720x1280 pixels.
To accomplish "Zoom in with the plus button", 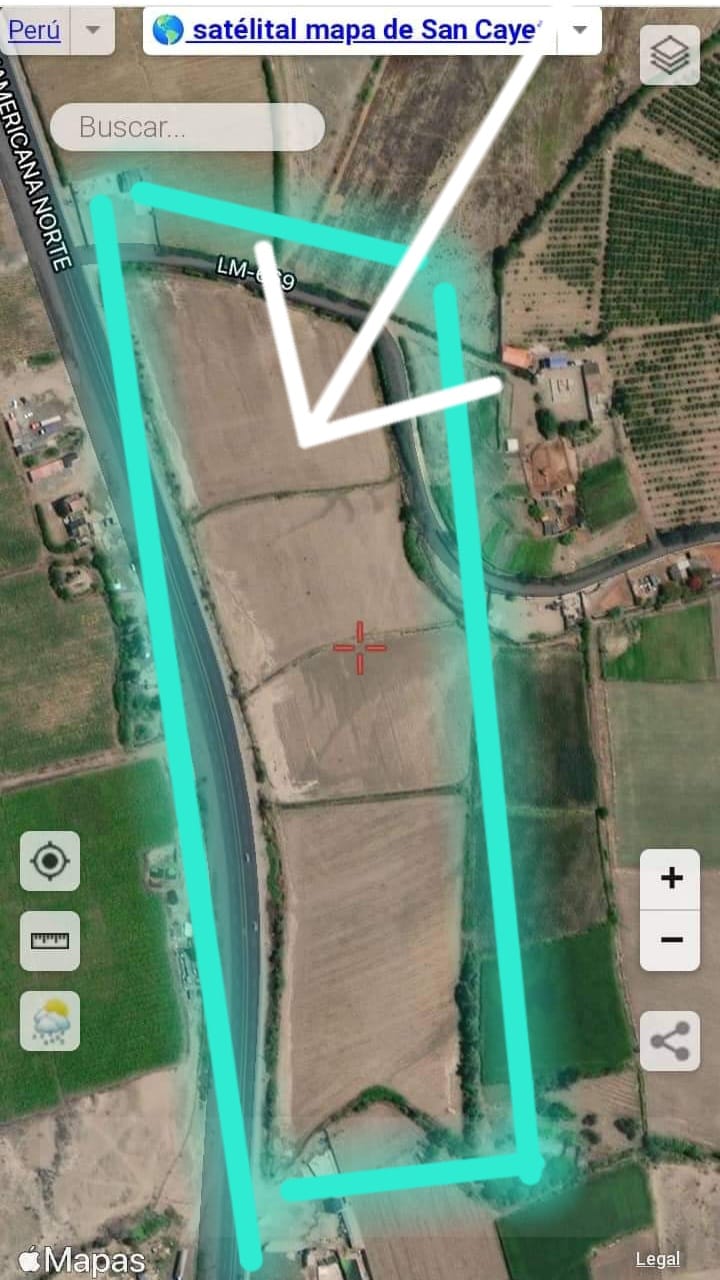I will tap(671, 879).
